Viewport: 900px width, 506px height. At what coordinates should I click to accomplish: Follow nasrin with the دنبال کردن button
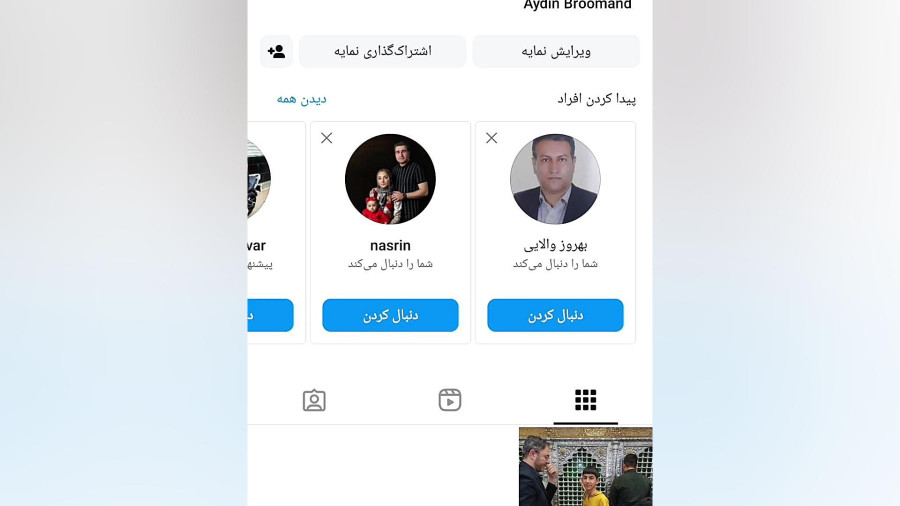click(x=390, y=315)
